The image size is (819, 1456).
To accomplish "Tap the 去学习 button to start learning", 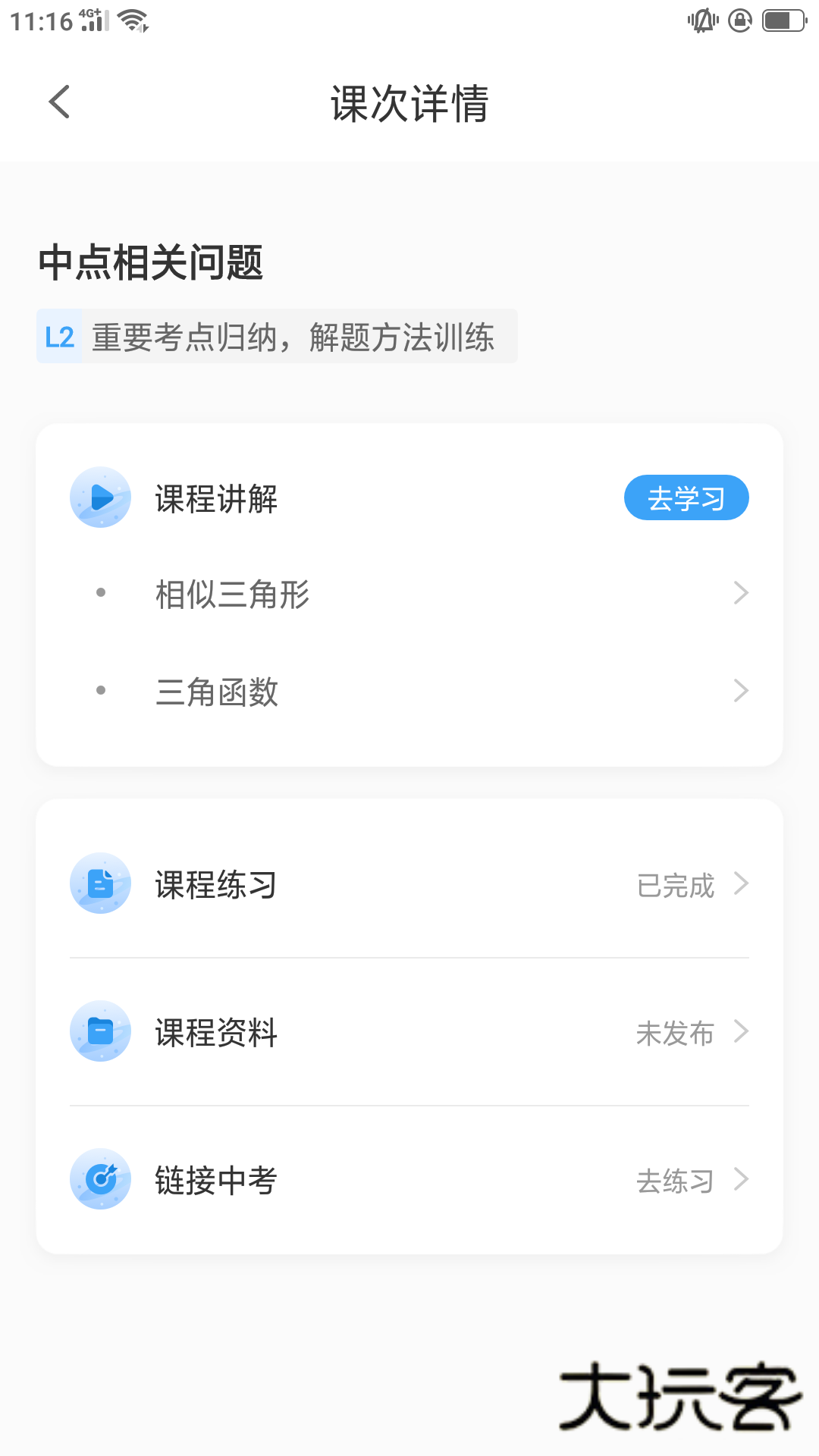I will [686, 497].
